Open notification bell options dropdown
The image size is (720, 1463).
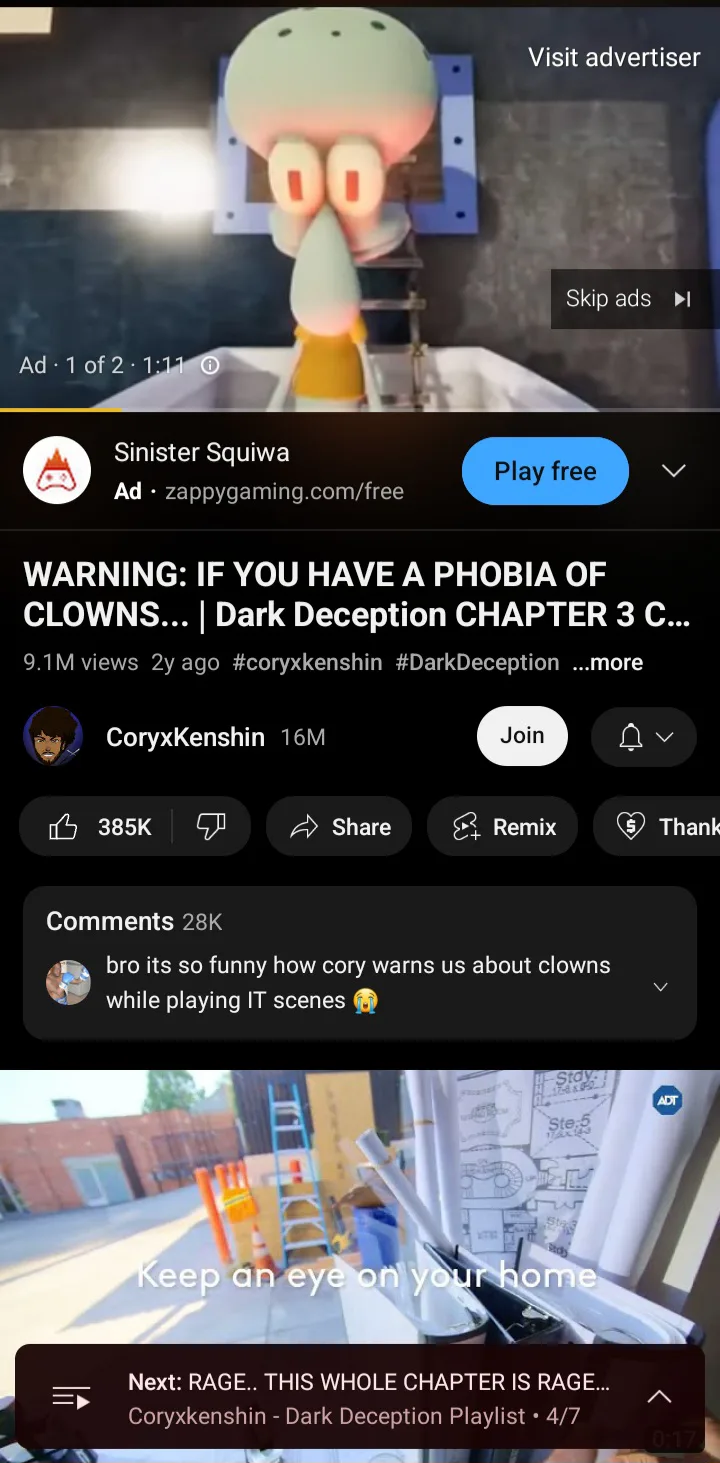pyautogui.click(x=643, y=737)
